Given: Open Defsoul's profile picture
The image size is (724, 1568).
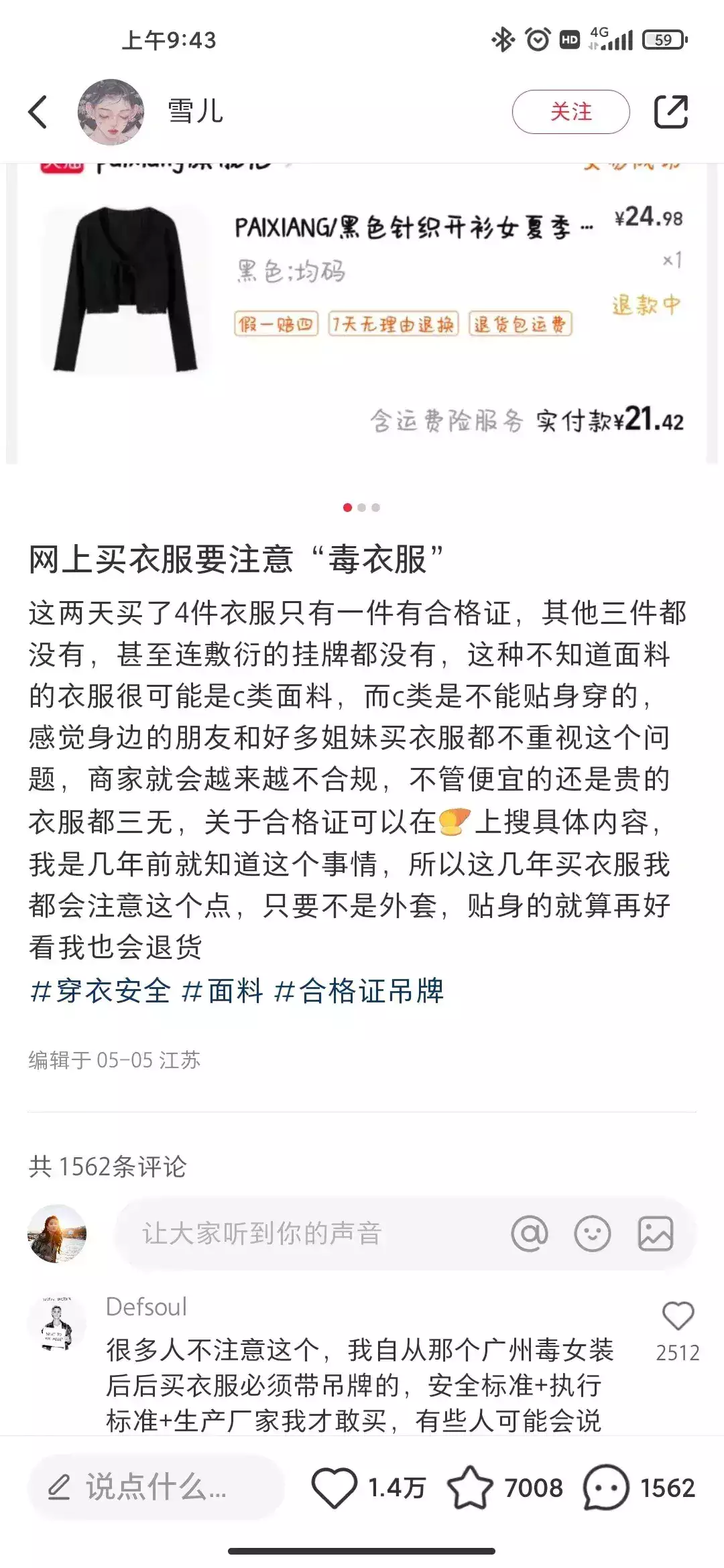Looking at the screenshot, I should tap(57, 1323).
